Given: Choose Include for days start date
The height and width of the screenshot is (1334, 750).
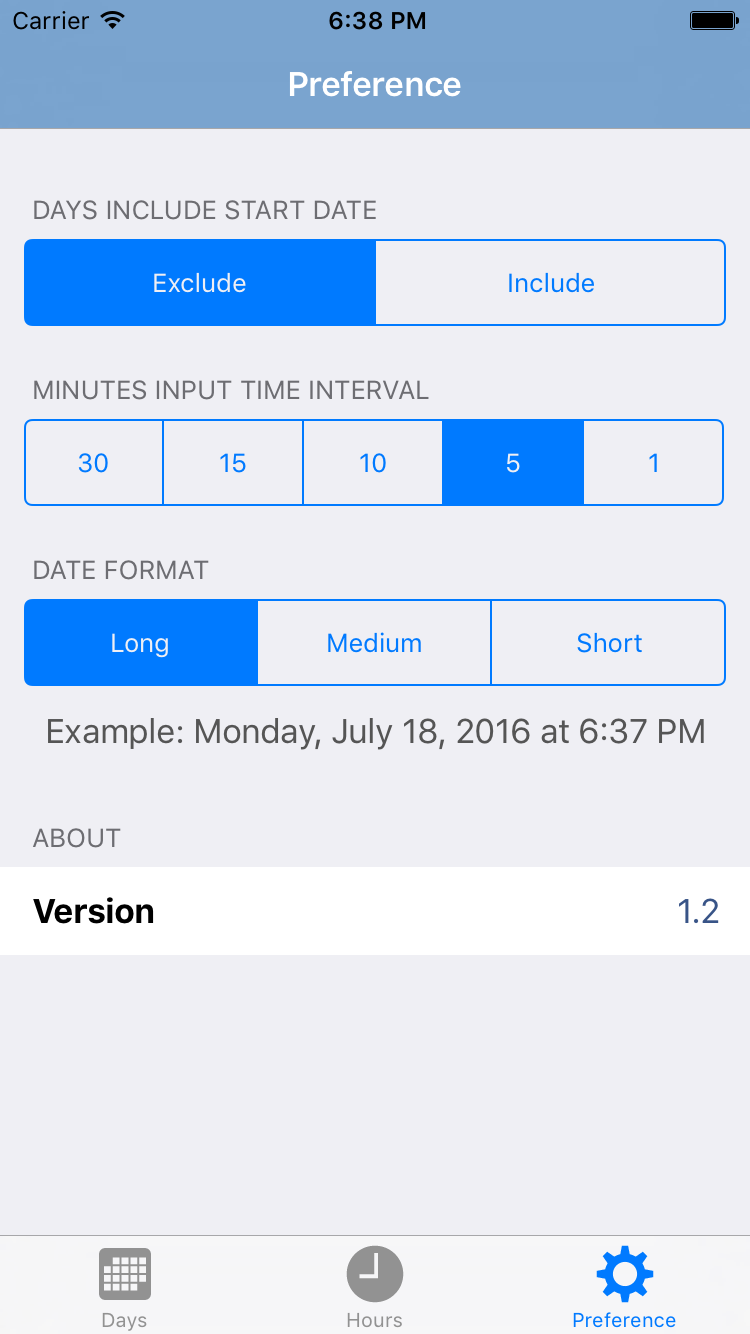Looking at the screenshot, I should (551, 283).
